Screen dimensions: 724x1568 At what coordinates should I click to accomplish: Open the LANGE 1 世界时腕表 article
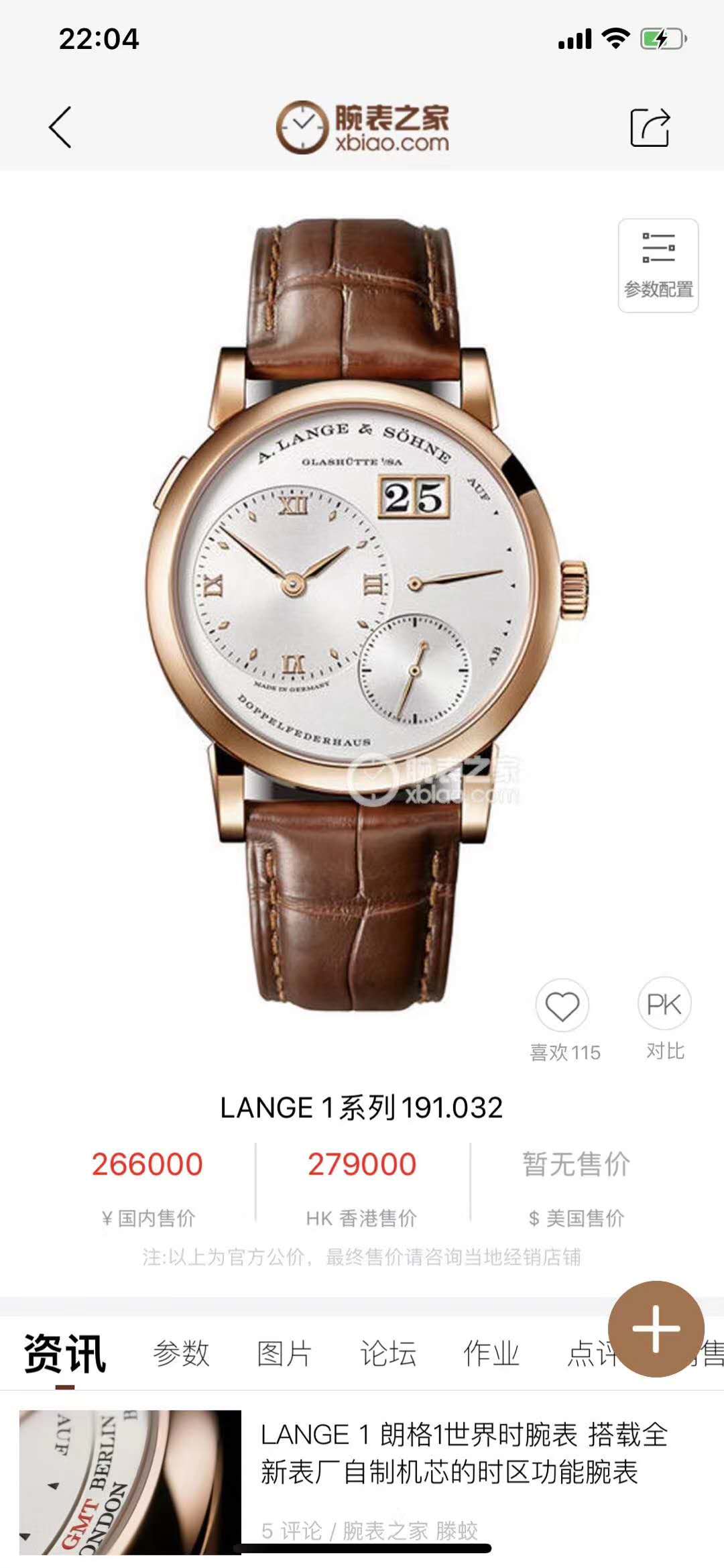463,1454
